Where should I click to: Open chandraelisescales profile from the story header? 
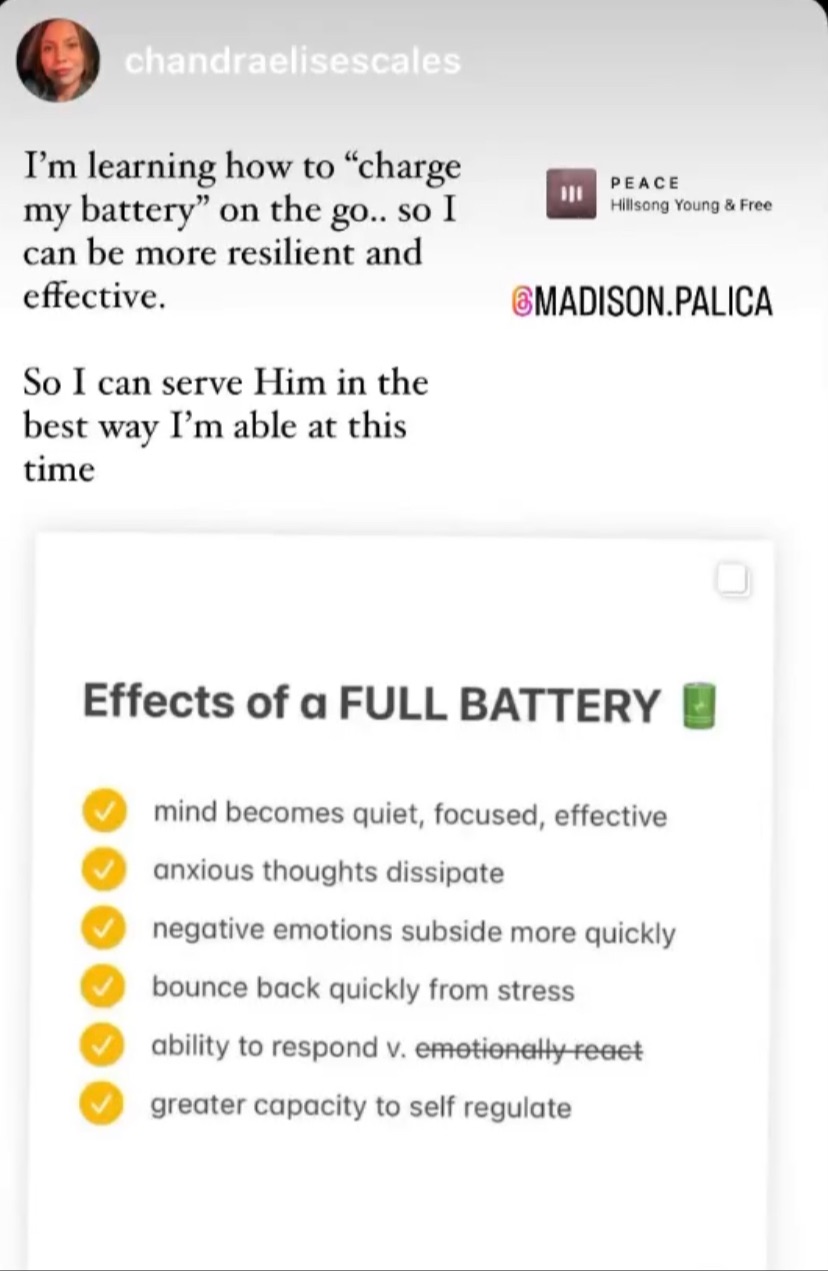point(292,62)
